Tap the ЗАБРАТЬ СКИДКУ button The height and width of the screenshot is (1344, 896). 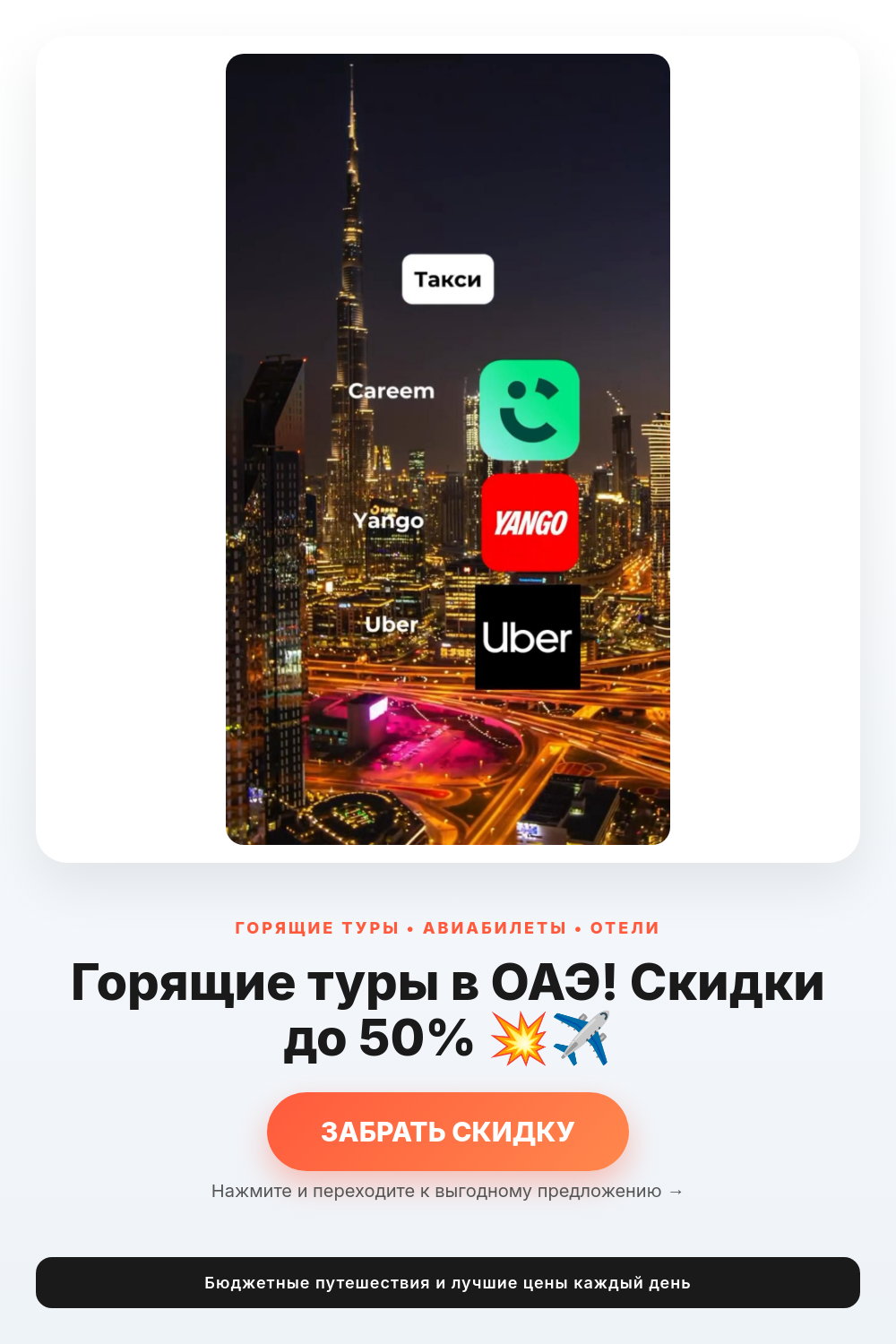tap(448, 1132)
